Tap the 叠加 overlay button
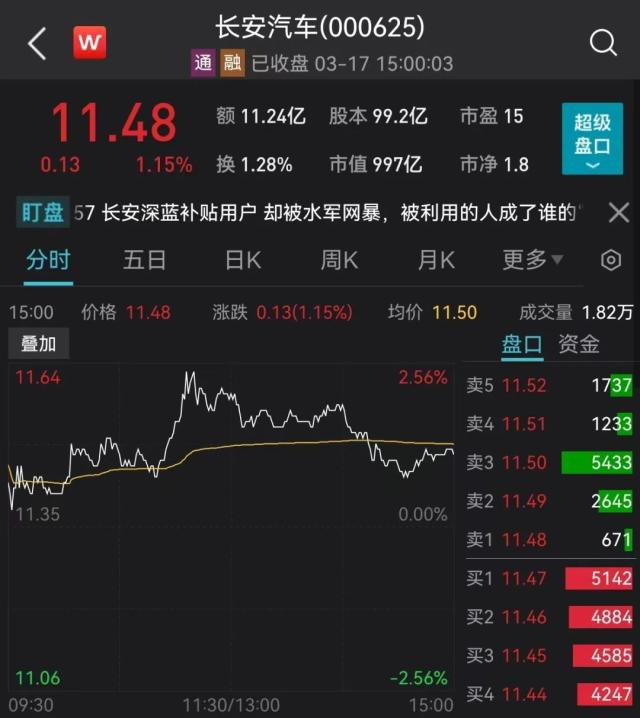 point(39,344)
